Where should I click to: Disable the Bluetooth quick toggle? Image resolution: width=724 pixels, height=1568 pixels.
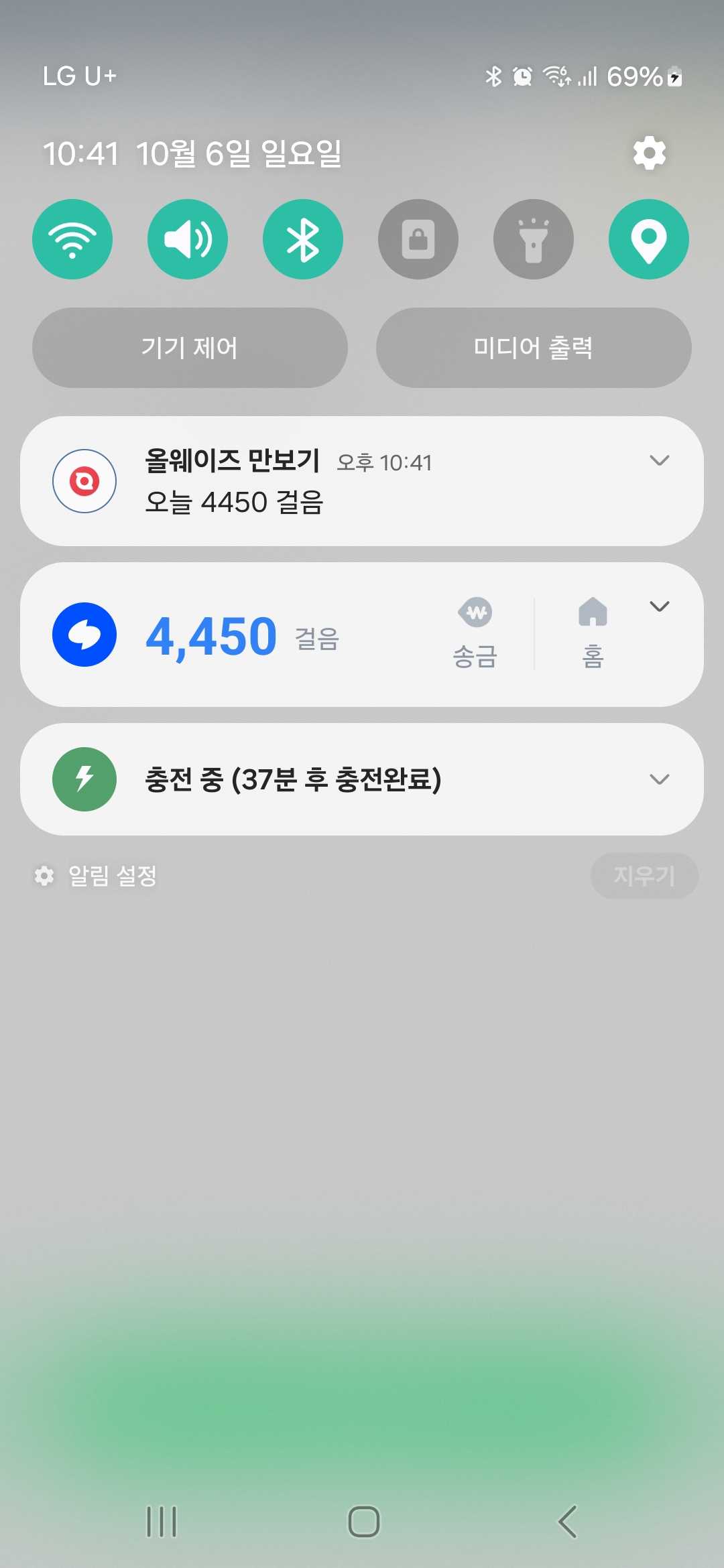[x=303, y=239]
